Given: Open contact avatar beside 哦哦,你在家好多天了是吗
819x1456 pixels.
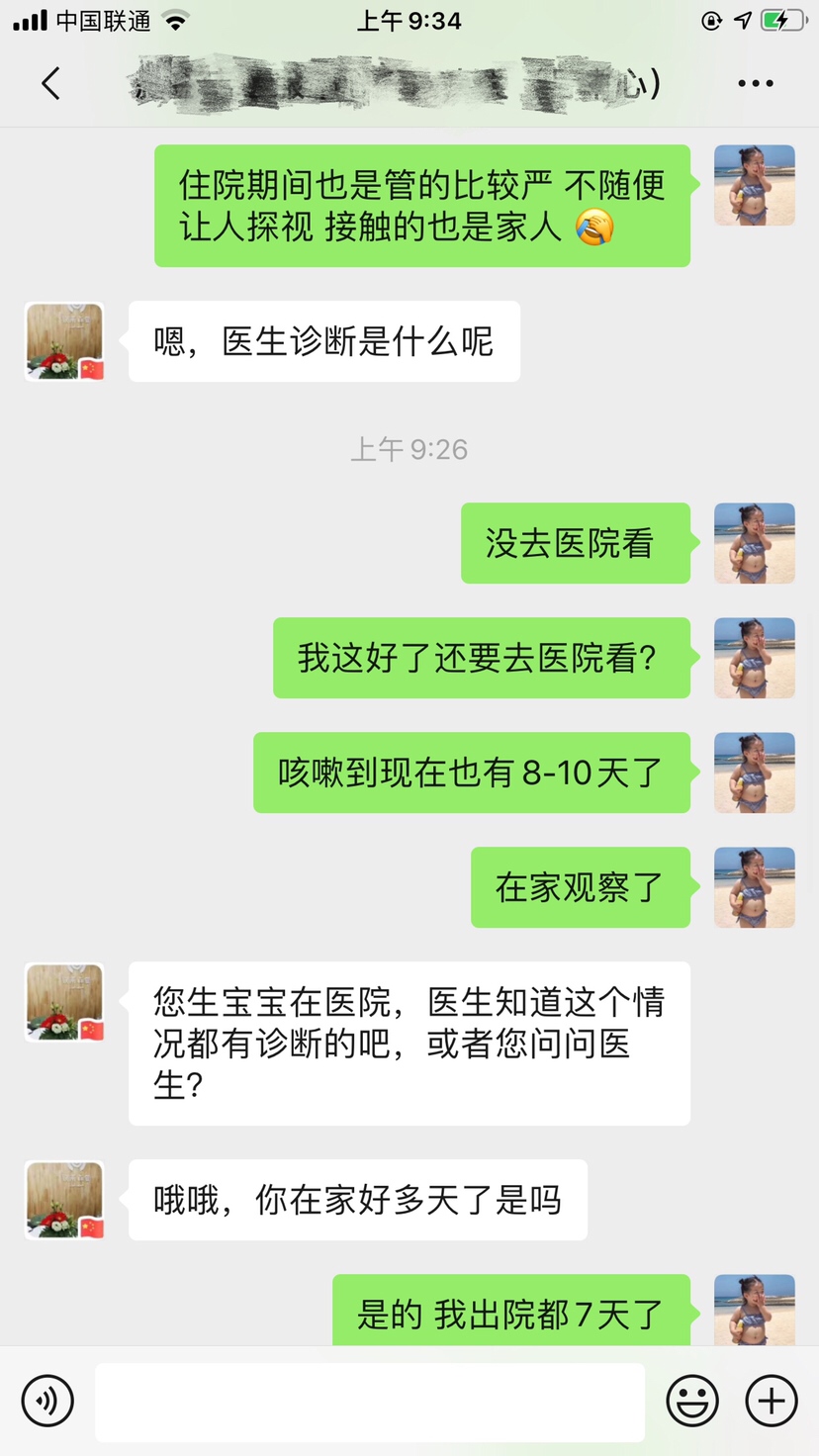Looking at the screenshot, I should tap(64, 1201).
